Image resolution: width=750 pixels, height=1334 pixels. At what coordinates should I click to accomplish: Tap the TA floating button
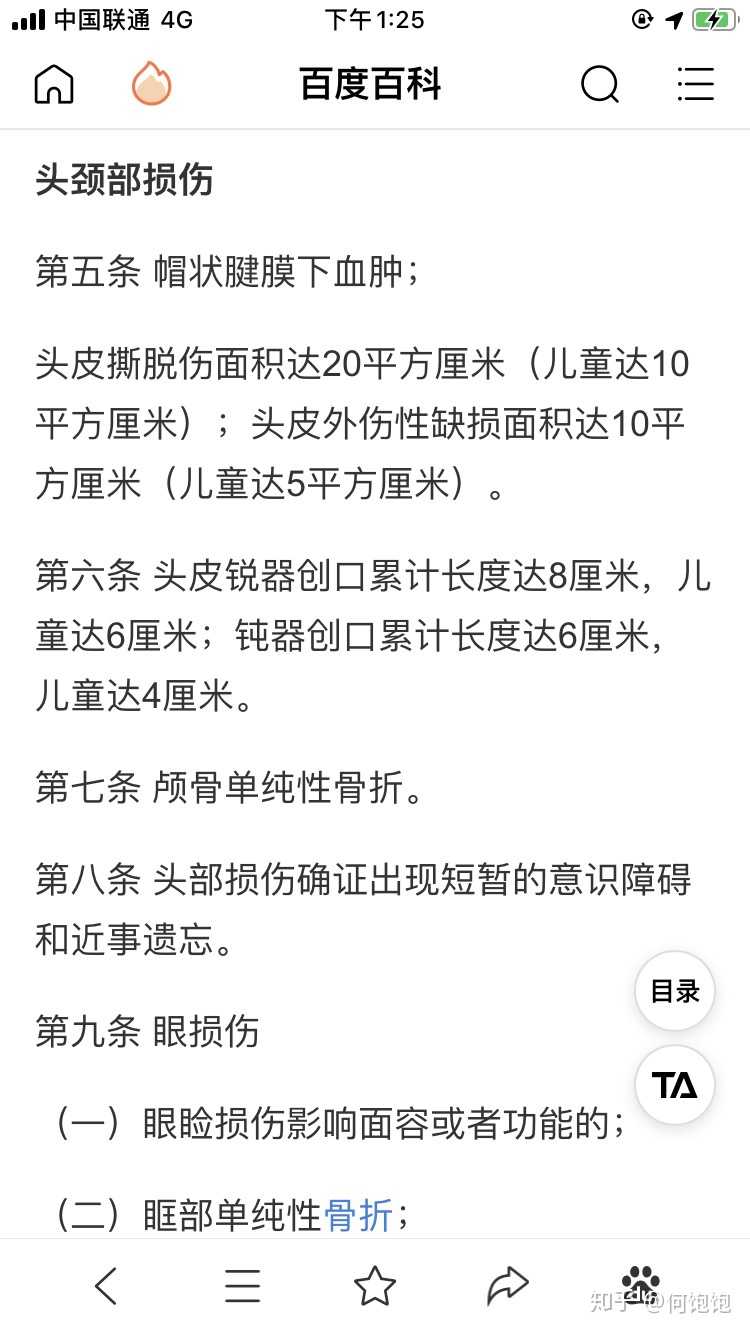click(x=675, y=1085)
